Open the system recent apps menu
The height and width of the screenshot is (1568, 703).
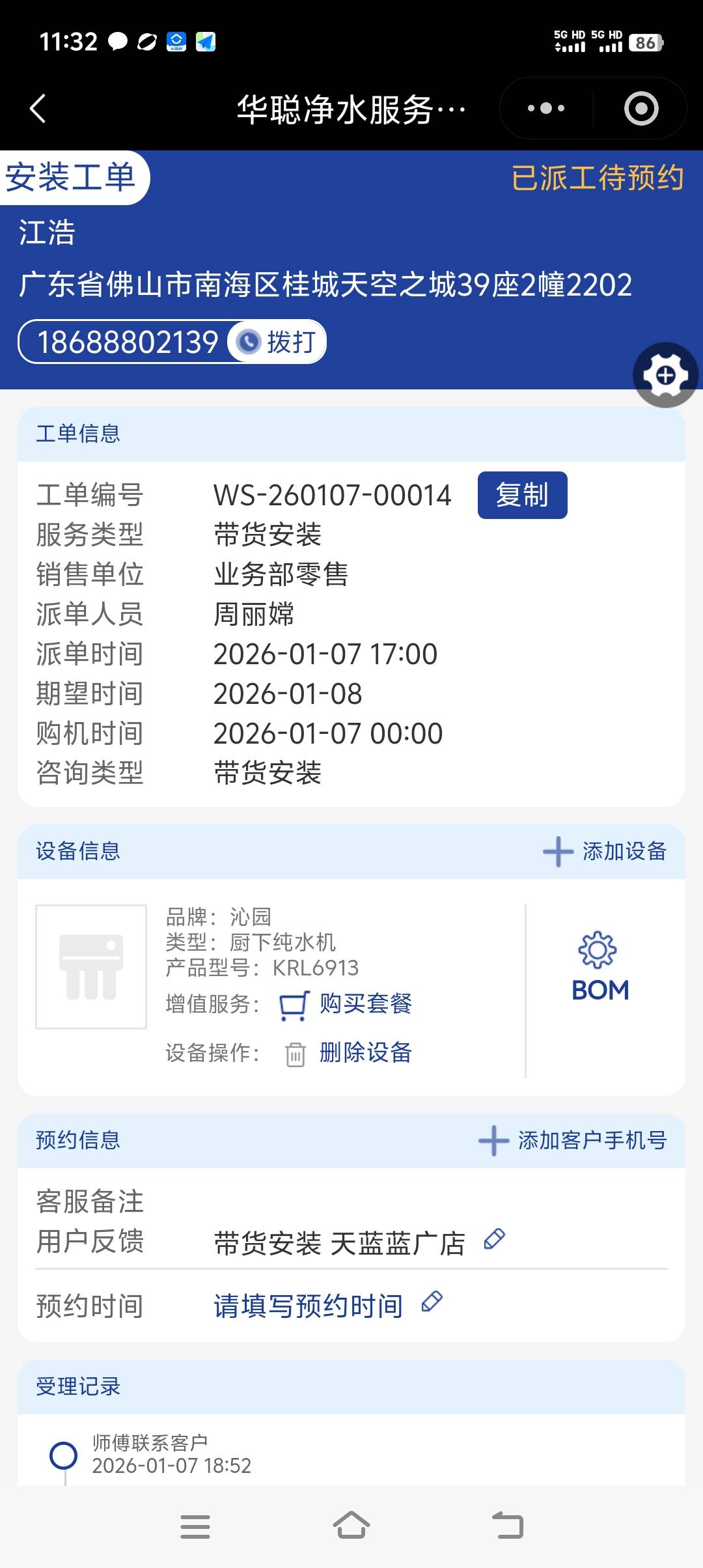(x=195, y=1526)
